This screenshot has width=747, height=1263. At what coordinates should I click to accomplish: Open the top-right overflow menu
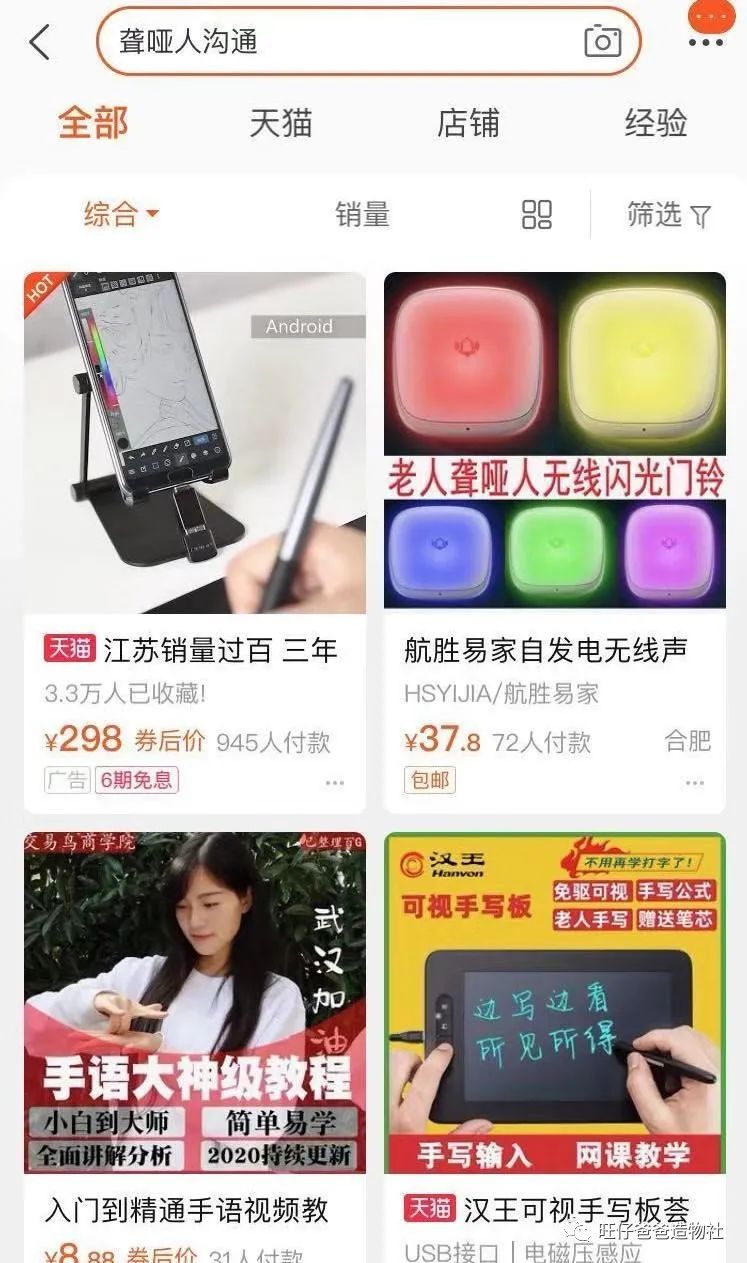706,42
